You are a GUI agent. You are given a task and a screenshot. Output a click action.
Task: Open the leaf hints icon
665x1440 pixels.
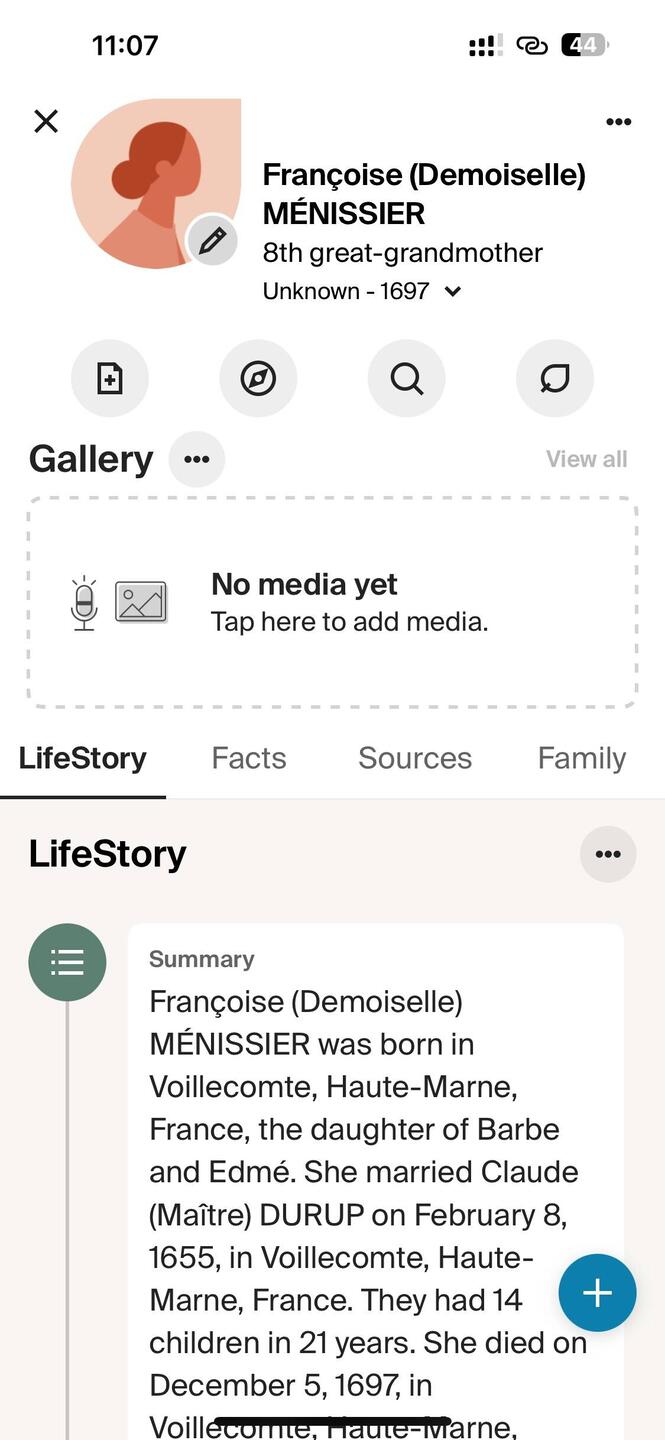tap(554, 379)
